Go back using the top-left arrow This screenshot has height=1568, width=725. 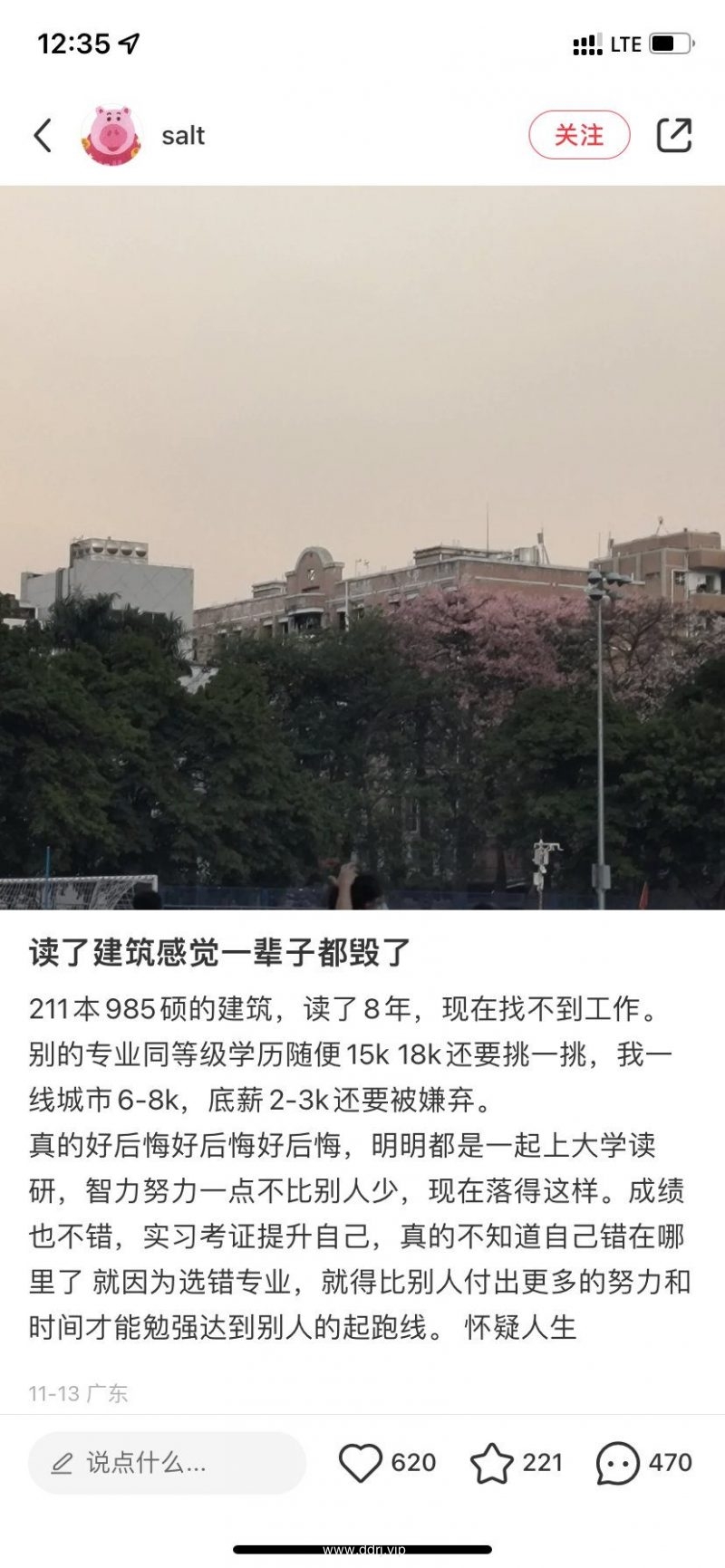[x=43, y=136]
